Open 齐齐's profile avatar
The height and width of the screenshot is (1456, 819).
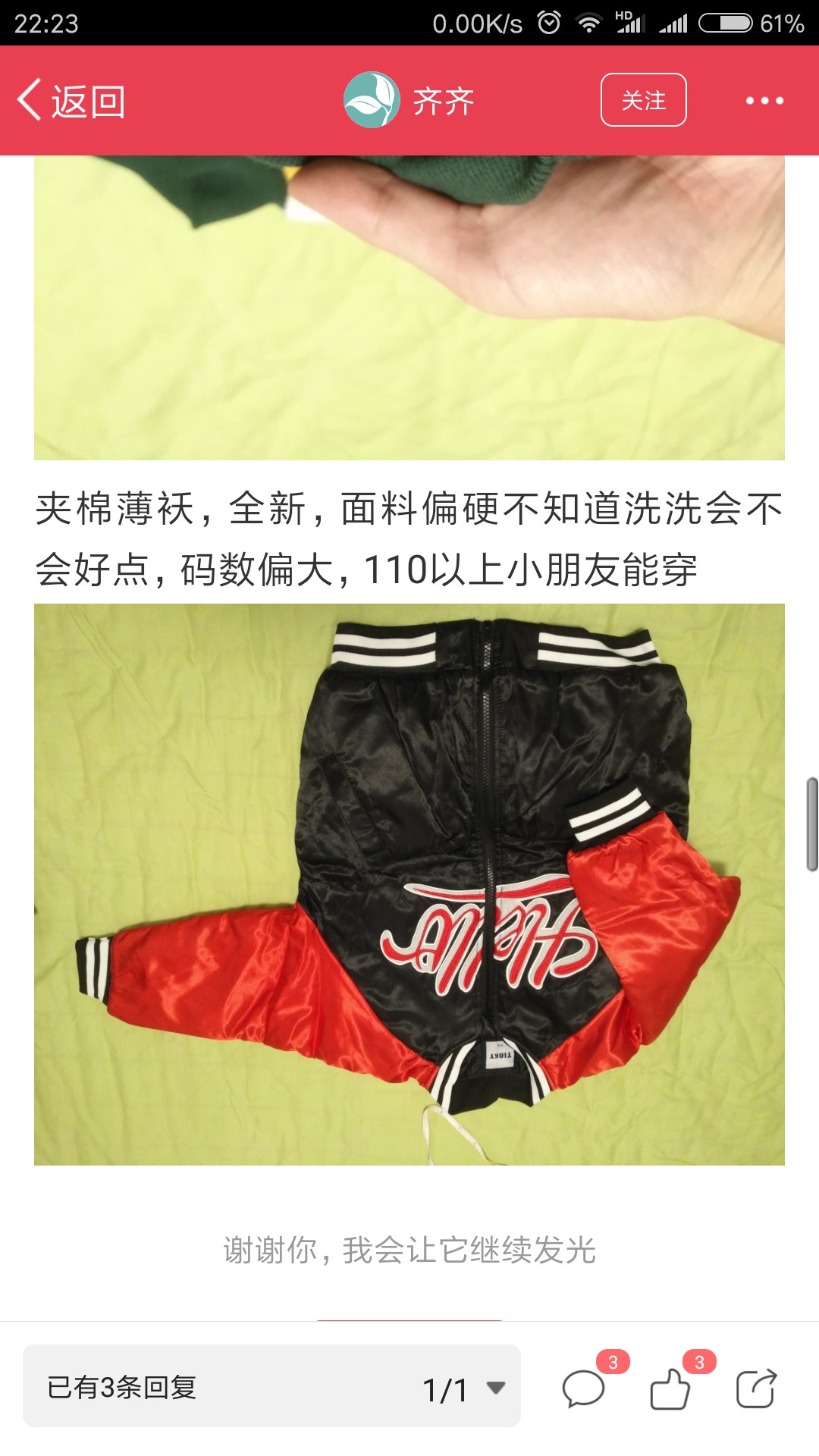point(372,100)
